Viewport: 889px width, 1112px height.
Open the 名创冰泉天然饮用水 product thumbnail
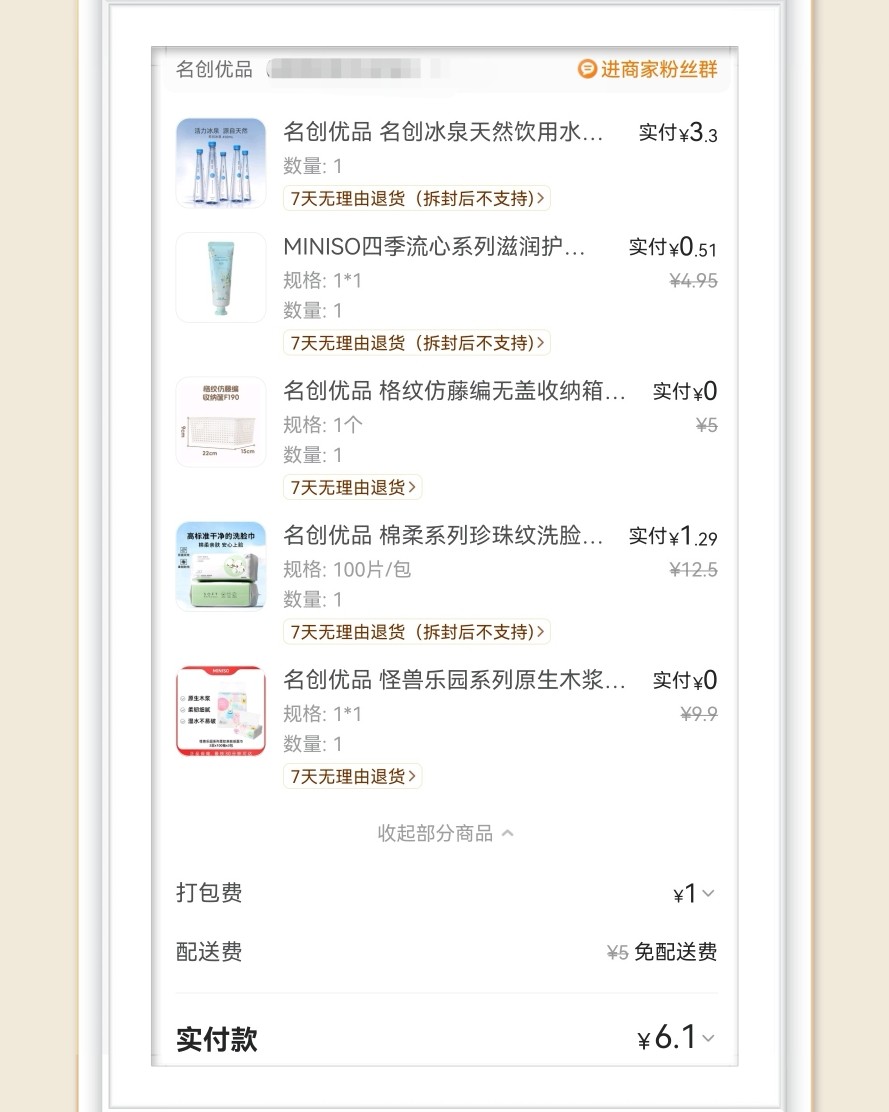[x=220, y=162]
